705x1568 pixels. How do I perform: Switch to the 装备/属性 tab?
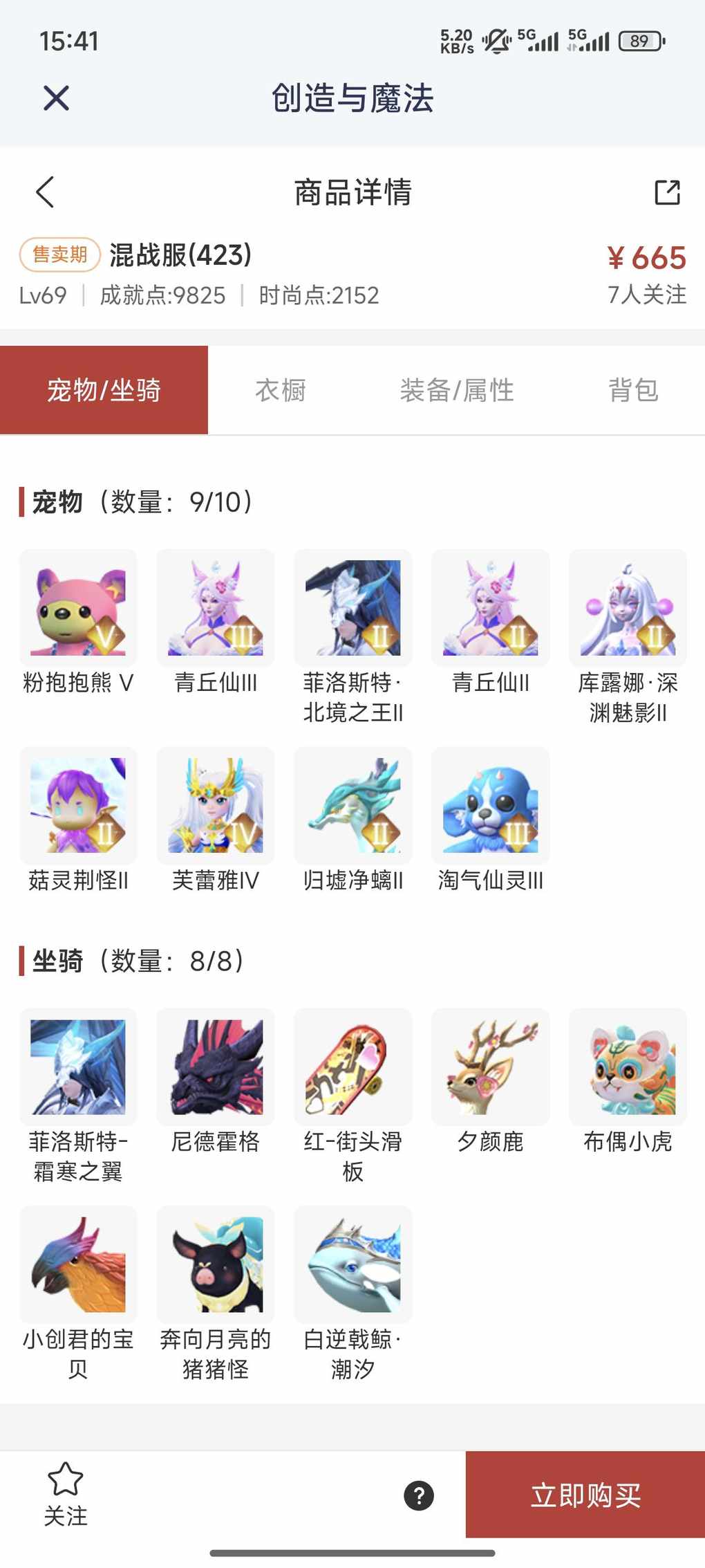(457, 390)
